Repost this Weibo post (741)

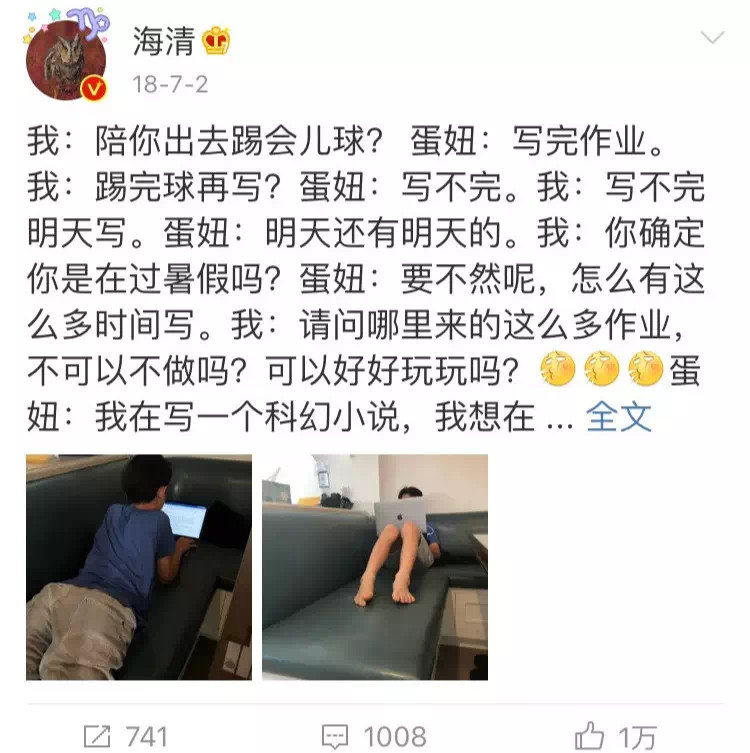coord(125,737)
